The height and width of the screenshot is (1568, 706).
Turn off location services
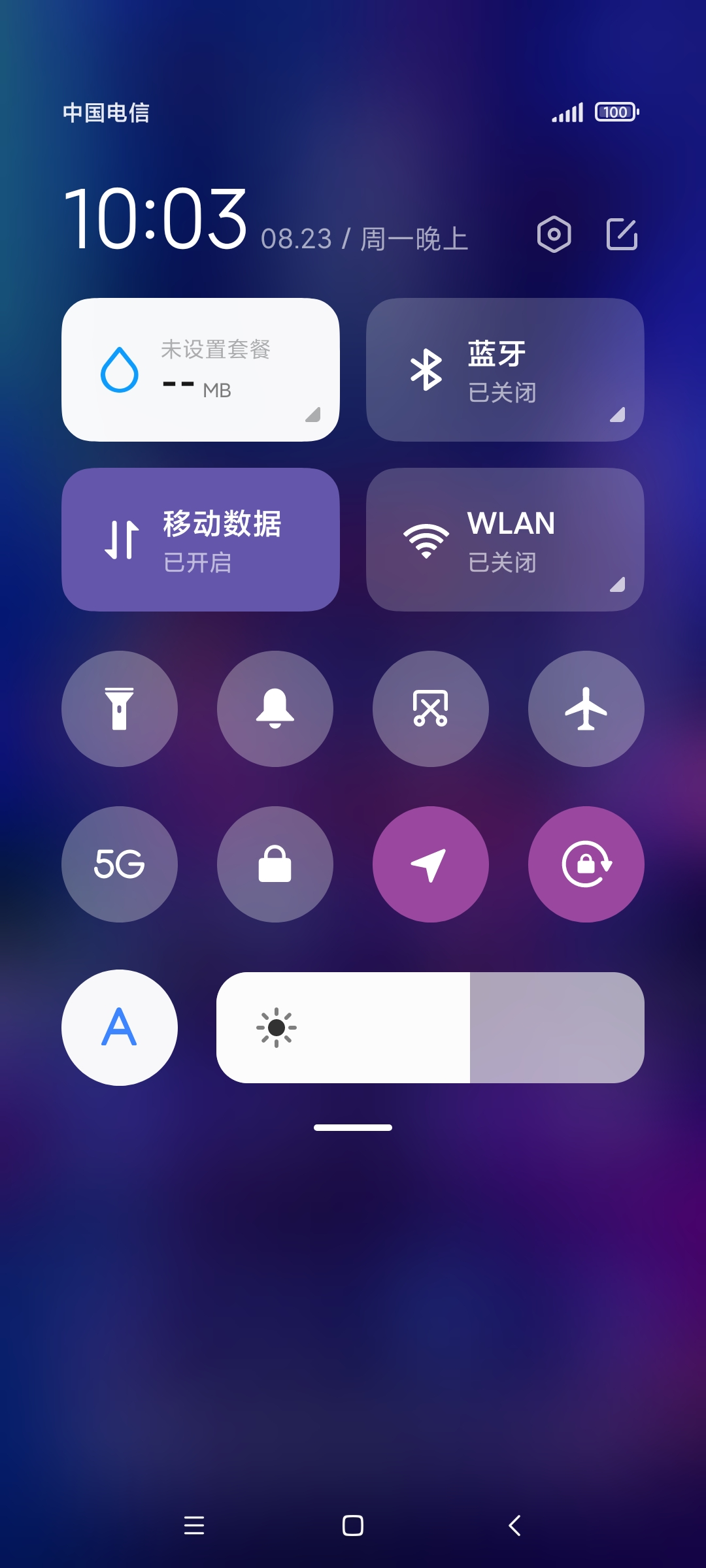click(x=431, y=864)
